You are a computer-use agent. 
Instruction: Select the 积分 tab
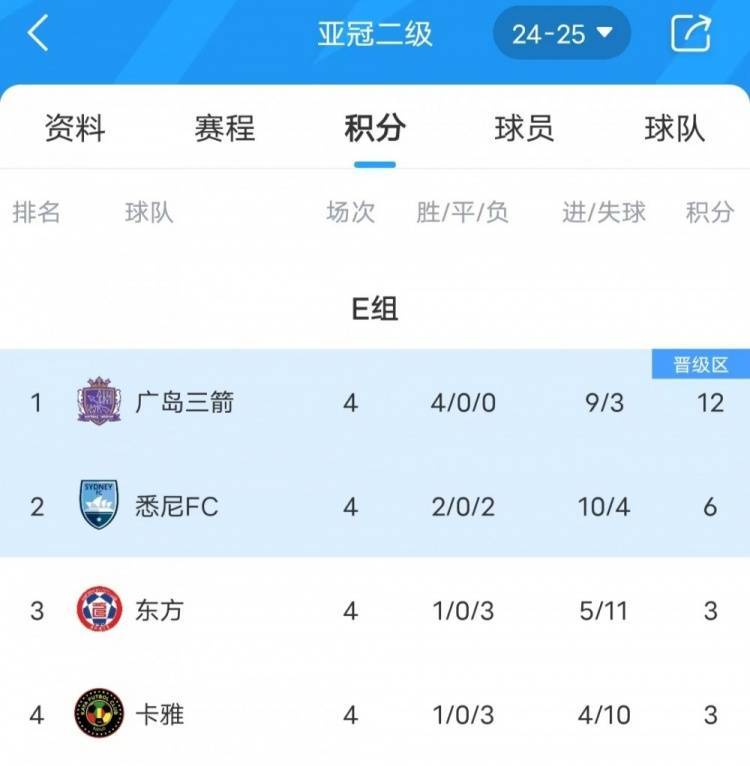tap(375, 128)
